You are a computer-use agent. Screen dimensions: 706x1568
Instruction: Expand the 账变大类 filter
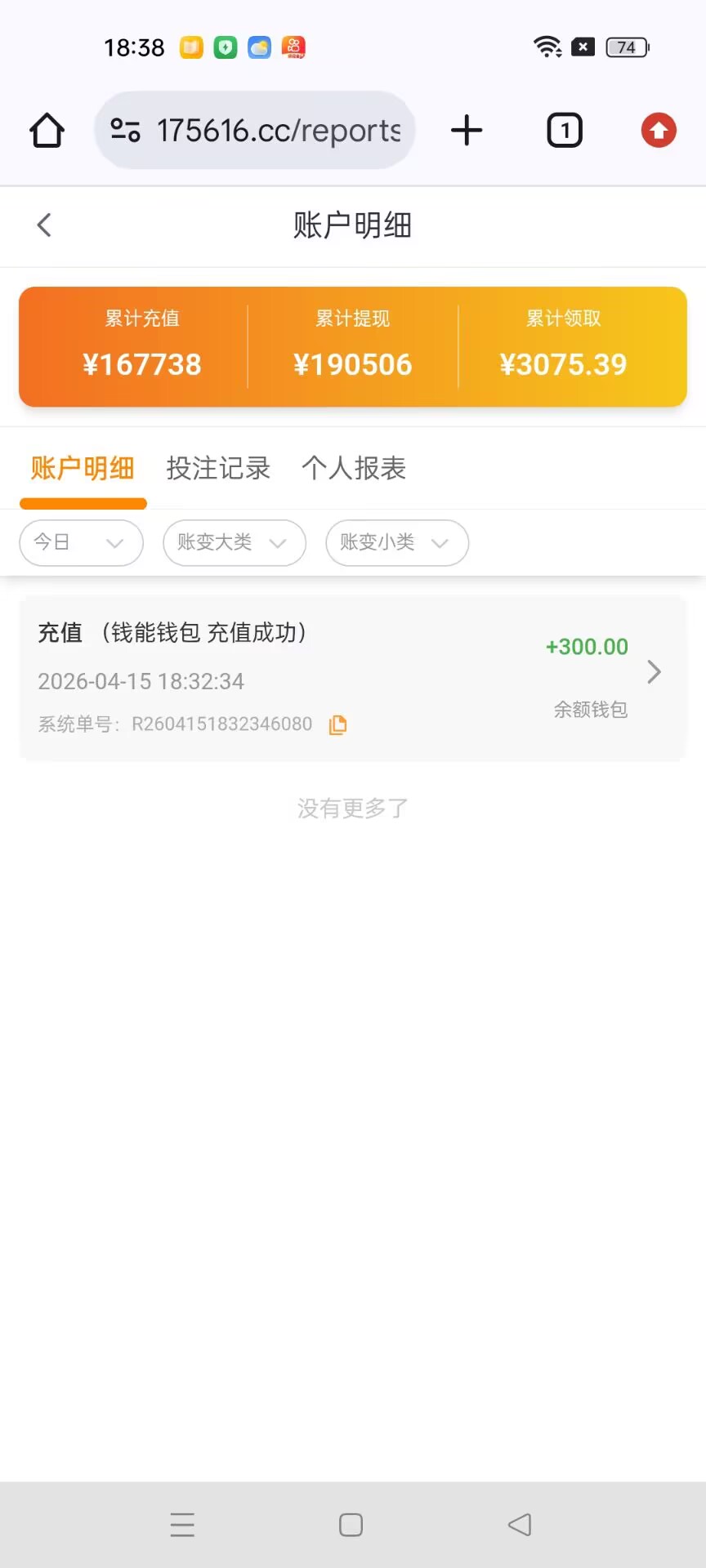pyautogui.click(x=234, y=543)
